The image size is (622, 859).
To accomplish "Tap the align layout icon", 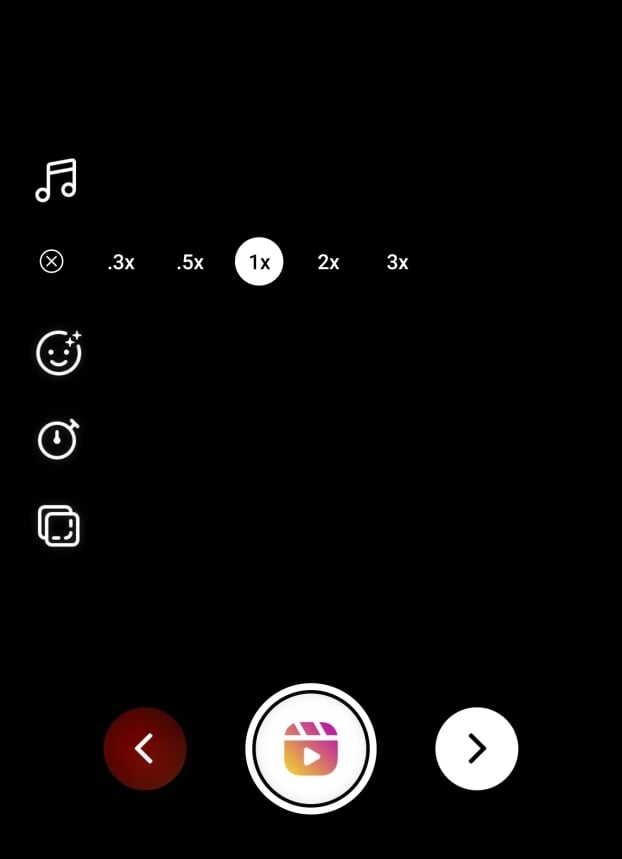I will click(58, 526).
